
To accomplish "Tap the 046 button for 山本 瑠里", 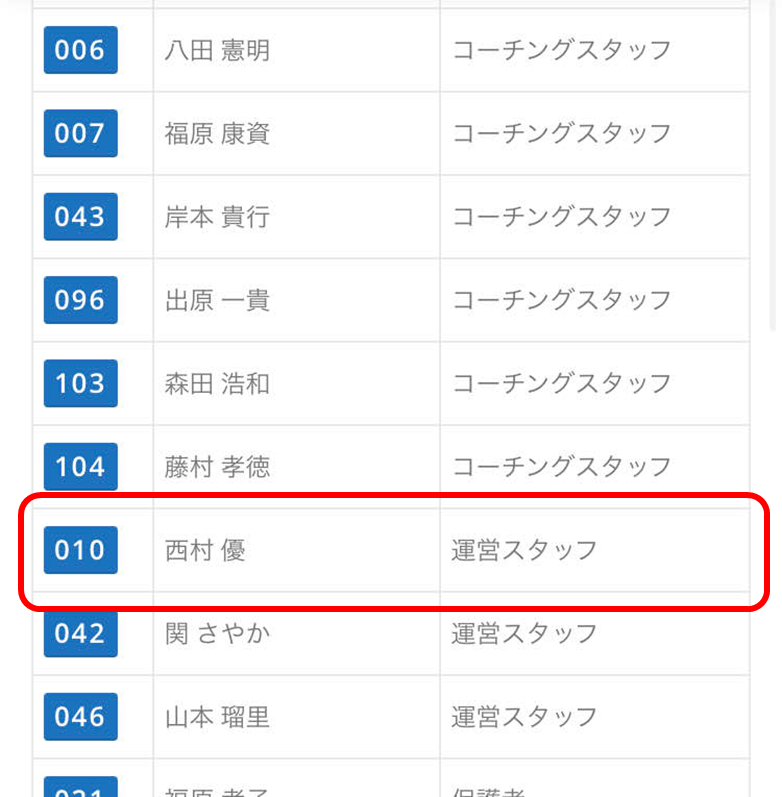I will tap(80, 717).
